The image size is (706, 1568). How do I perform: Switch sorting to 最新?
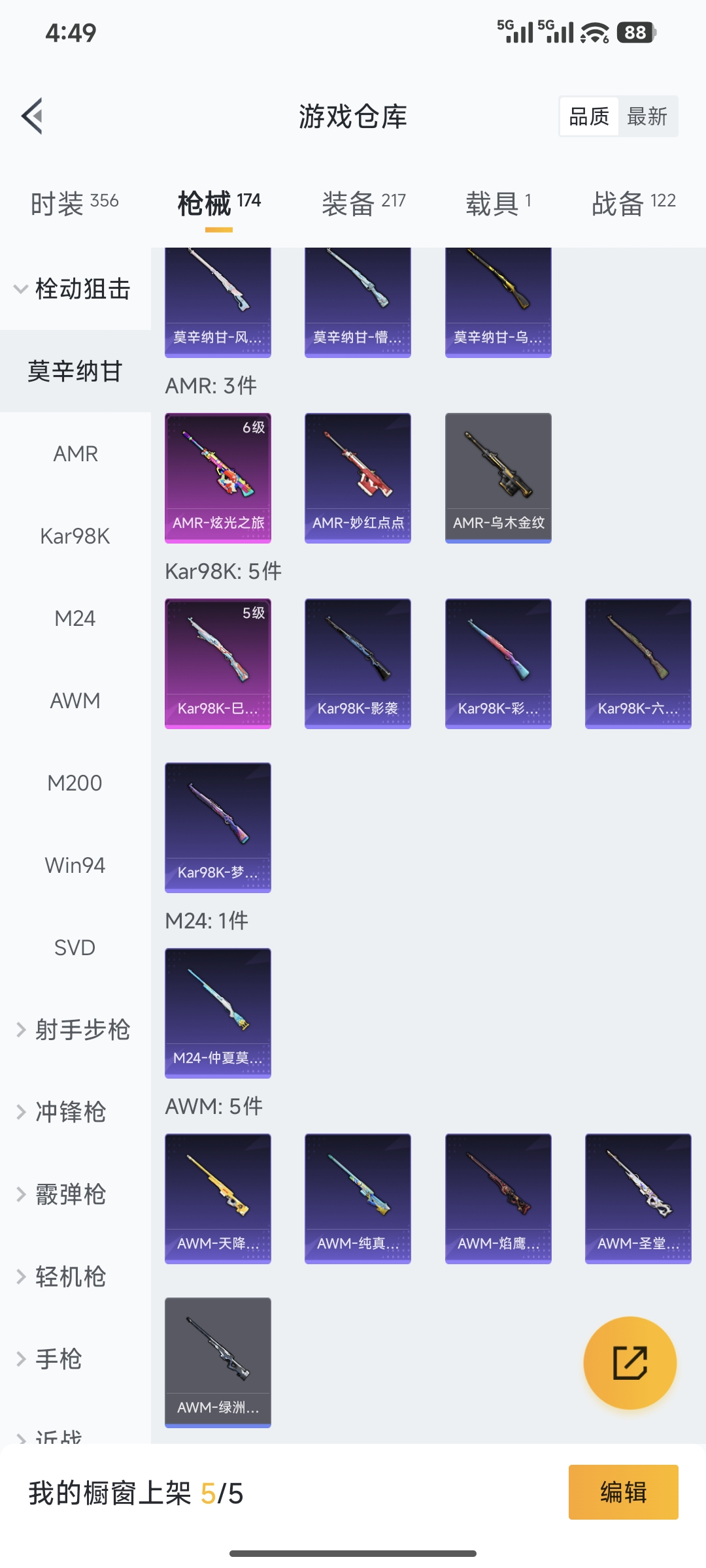pos(648,116)
